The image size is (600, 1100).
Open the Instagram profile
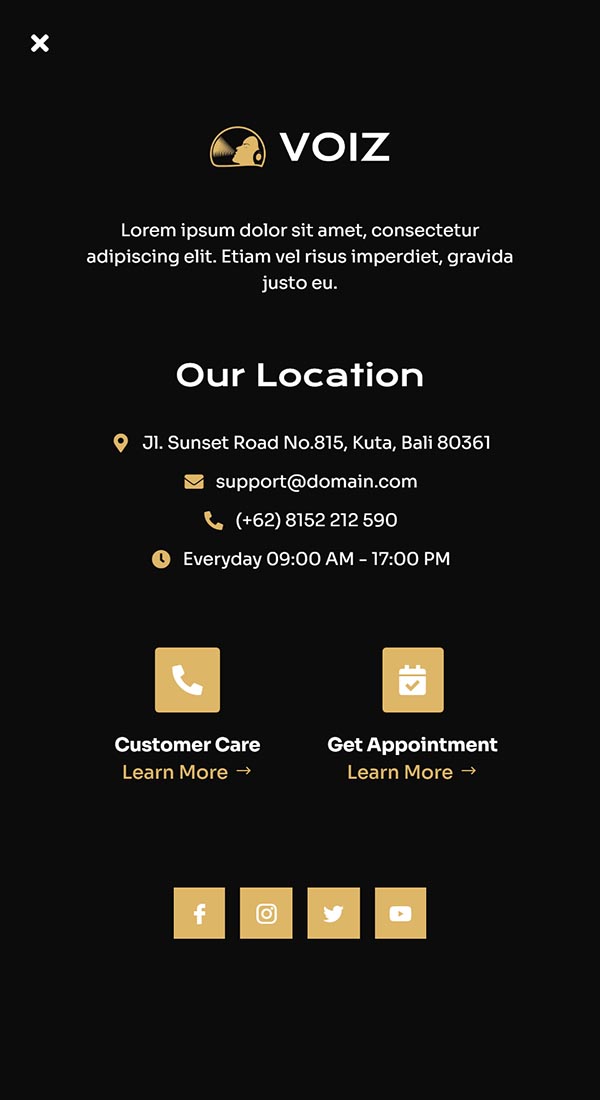(x=266, y=913)
